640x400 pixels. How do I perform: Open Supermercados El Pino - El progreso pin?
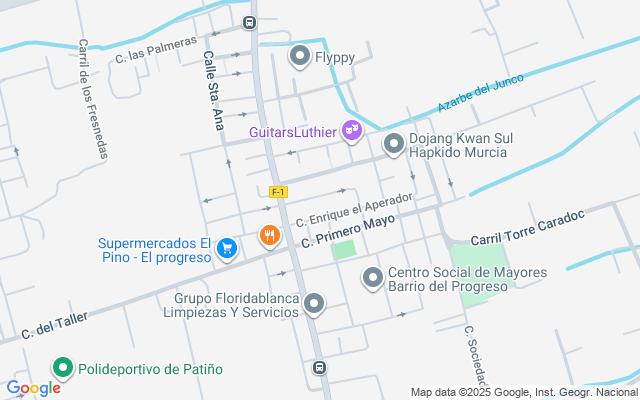click(x=227, y=247)
